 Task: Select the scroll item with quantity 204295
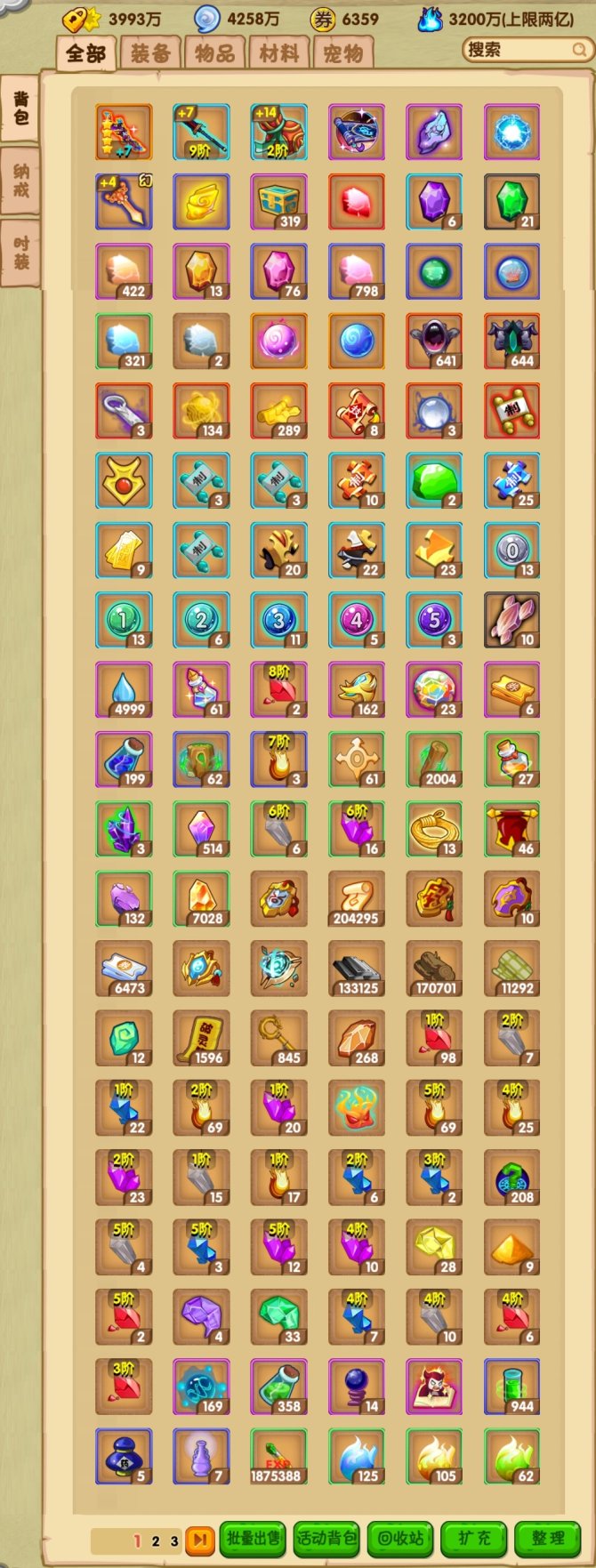(356, 898)
